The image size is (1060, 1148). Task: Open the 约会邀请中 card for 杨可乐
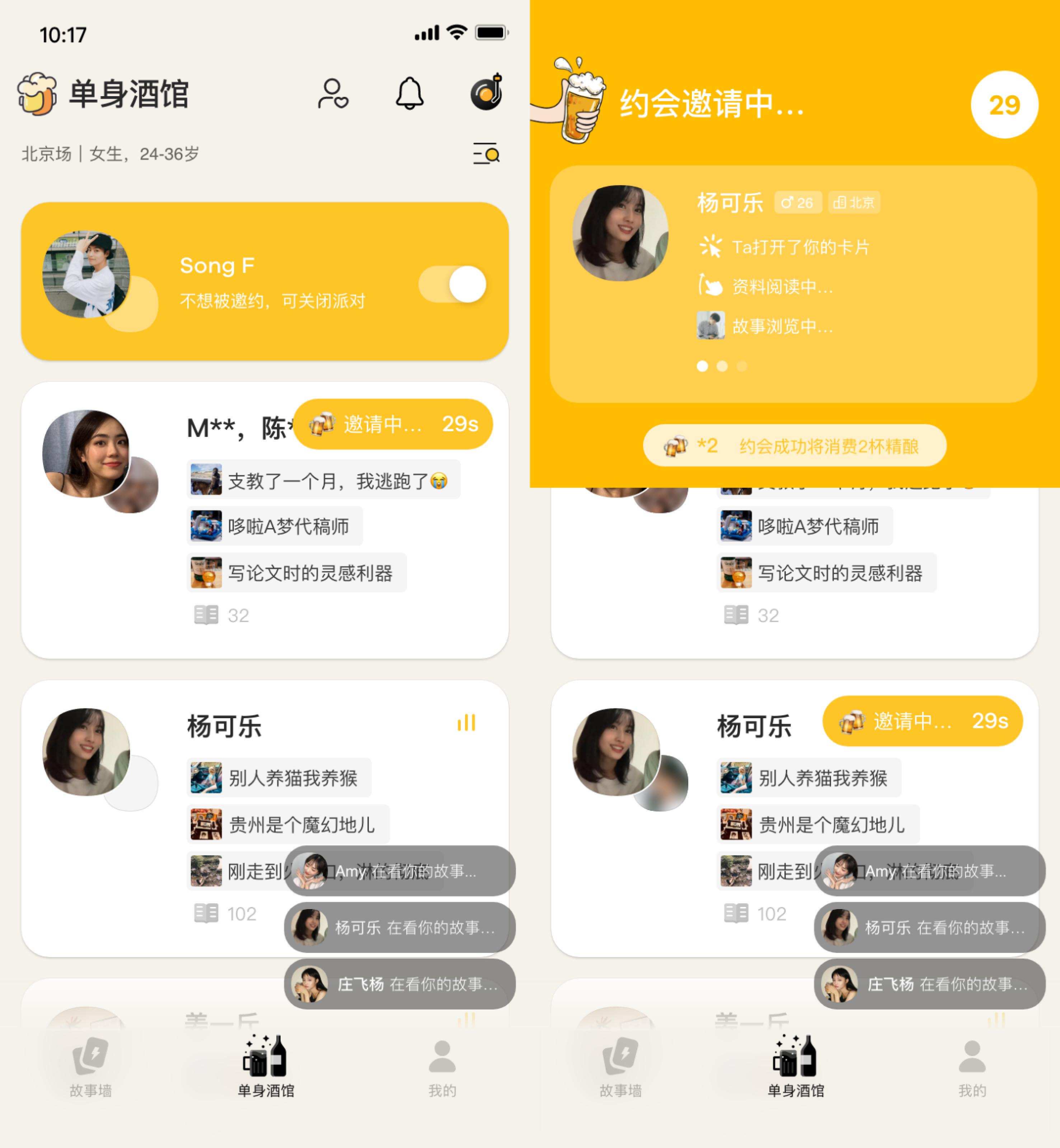pyautogui.click(x=793, y=284)
